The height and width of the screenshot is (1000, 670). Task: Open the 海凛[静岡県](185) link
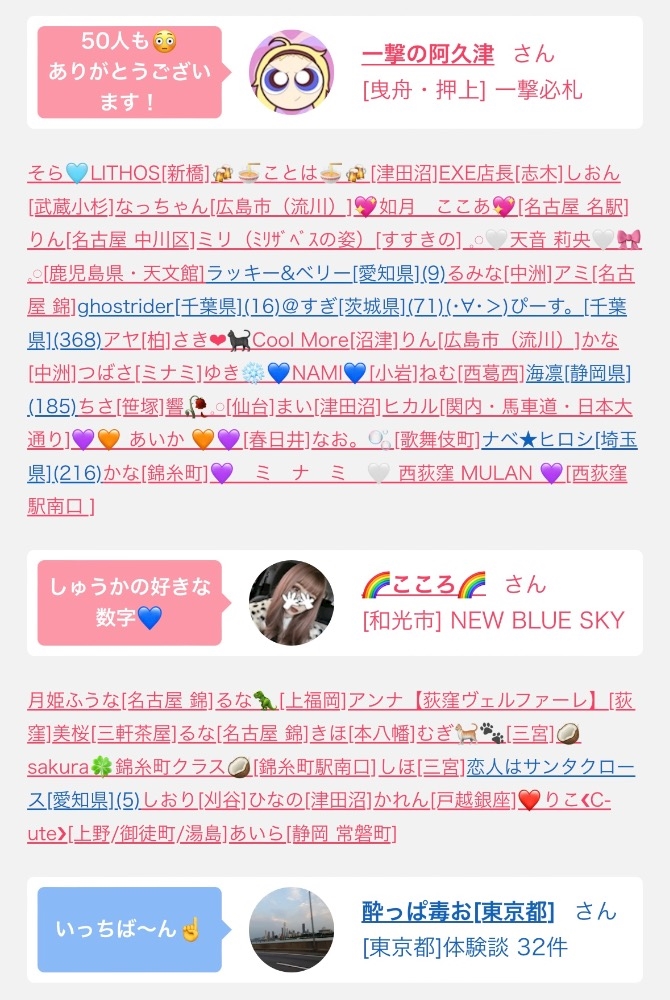(x=578, y=373)
